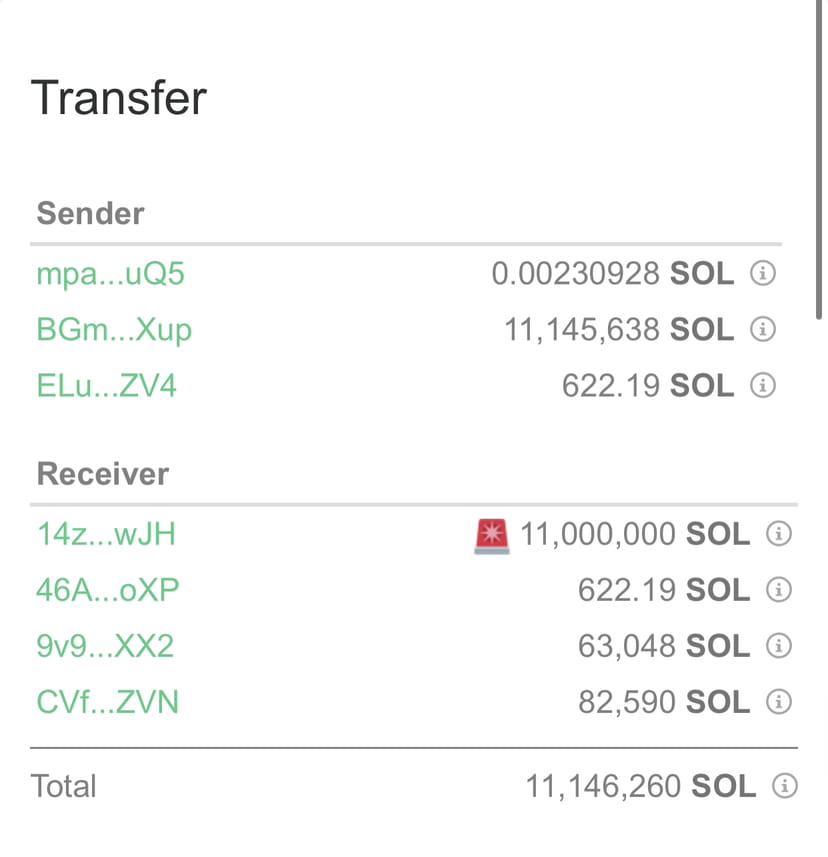This screenshot has height=857, width=828.
Task: Click info icon beside 11,145,638 SOL
Action: [763, 329]
